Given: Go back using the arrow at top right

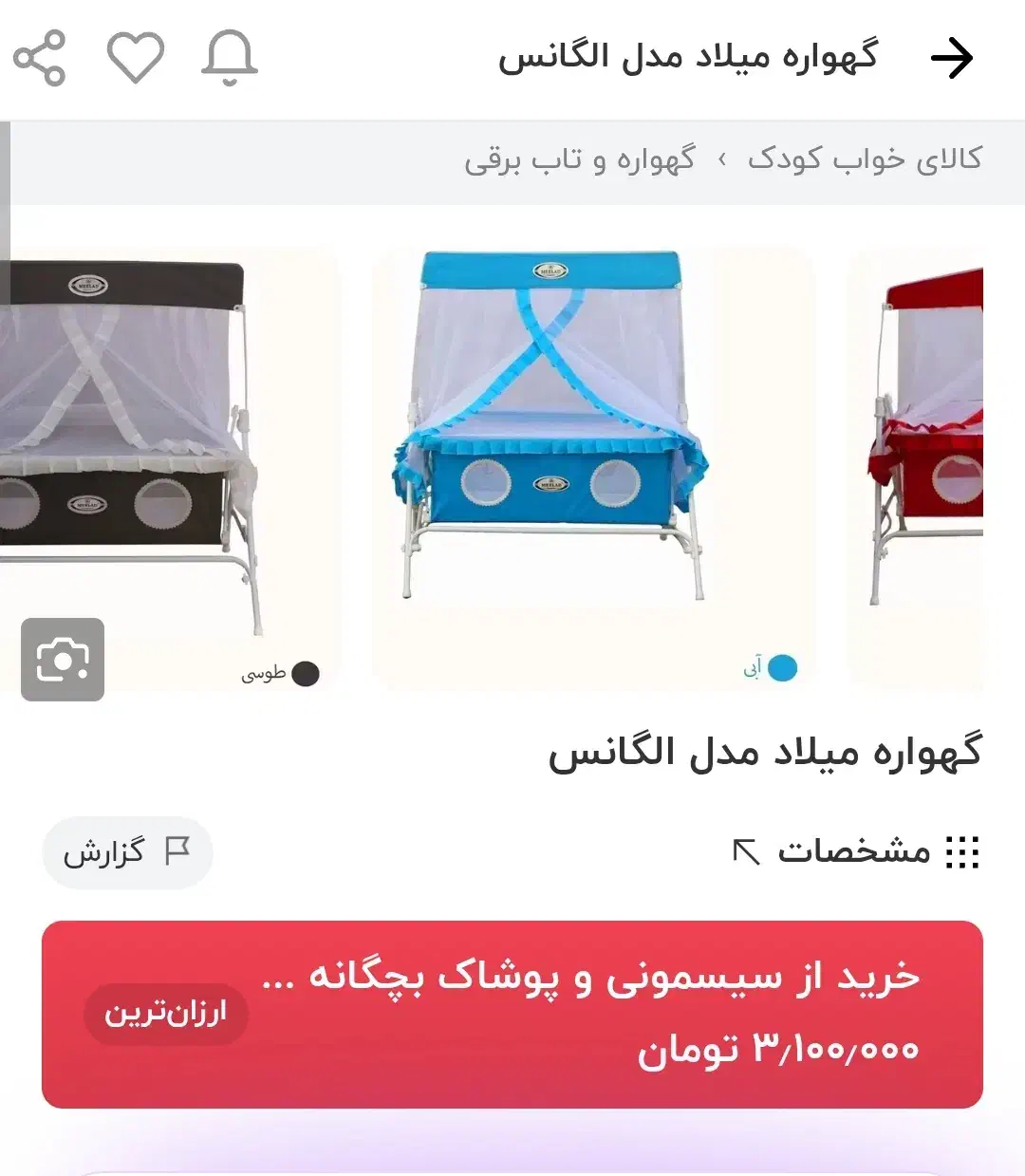Looking at the screenshot, I should tap(953, 59).
